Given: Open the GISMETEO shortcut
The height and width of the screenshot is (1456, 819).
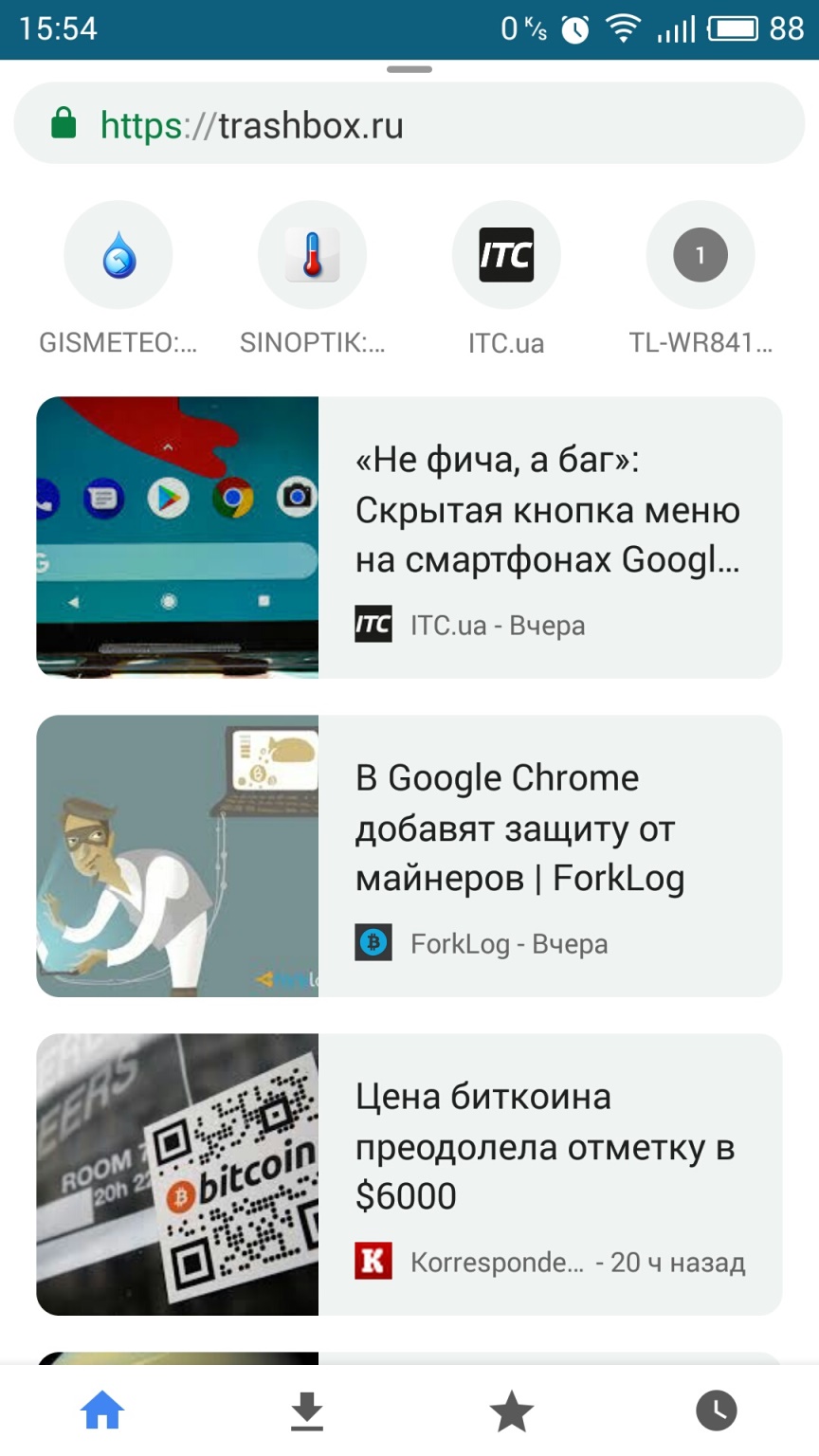Looking at the screenshot, I should click(118, 279).
